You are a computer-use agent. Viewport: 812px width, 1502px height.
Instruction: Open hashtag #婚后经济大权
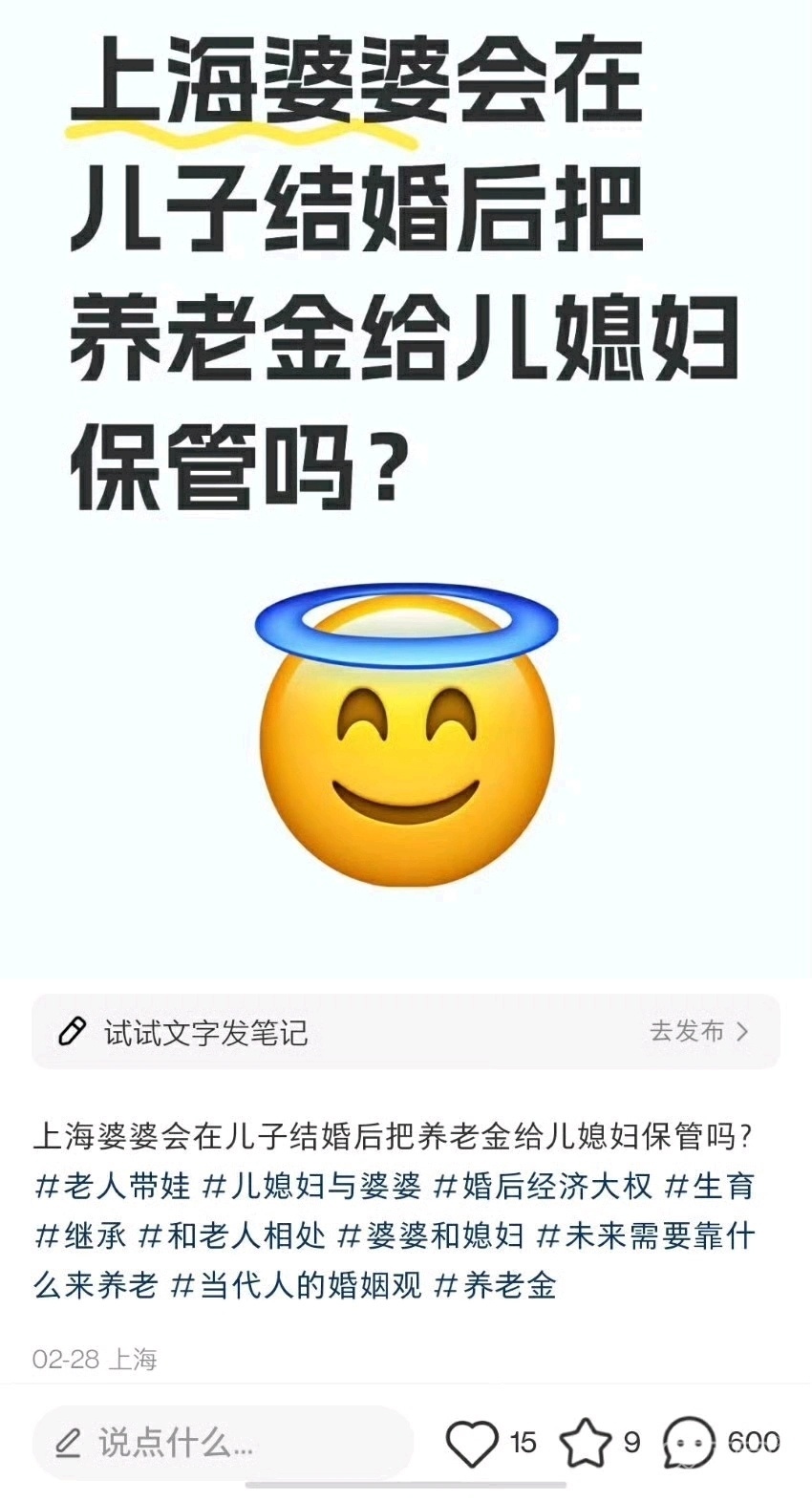tap(543, 1186)
